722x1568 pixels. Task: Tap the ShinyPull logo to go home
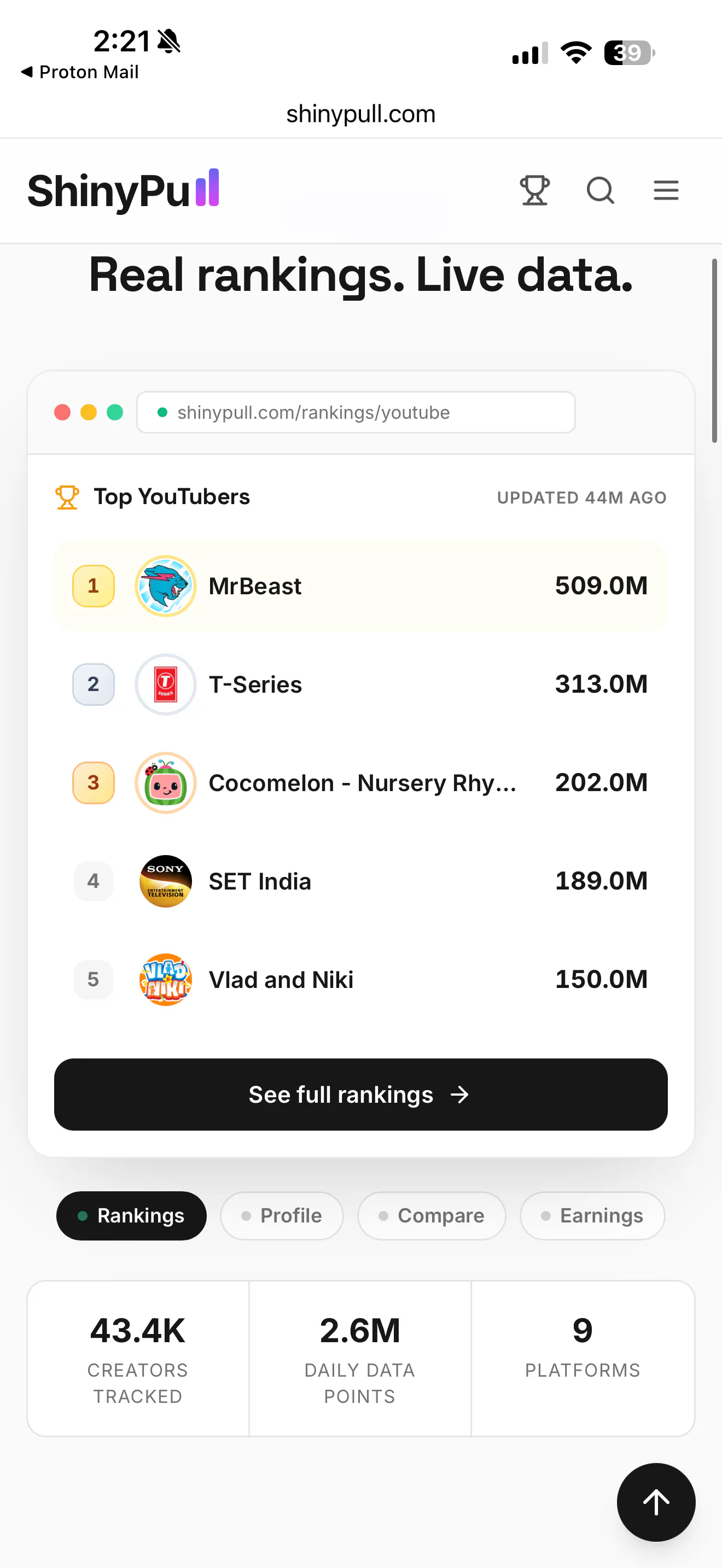[123, 190]
